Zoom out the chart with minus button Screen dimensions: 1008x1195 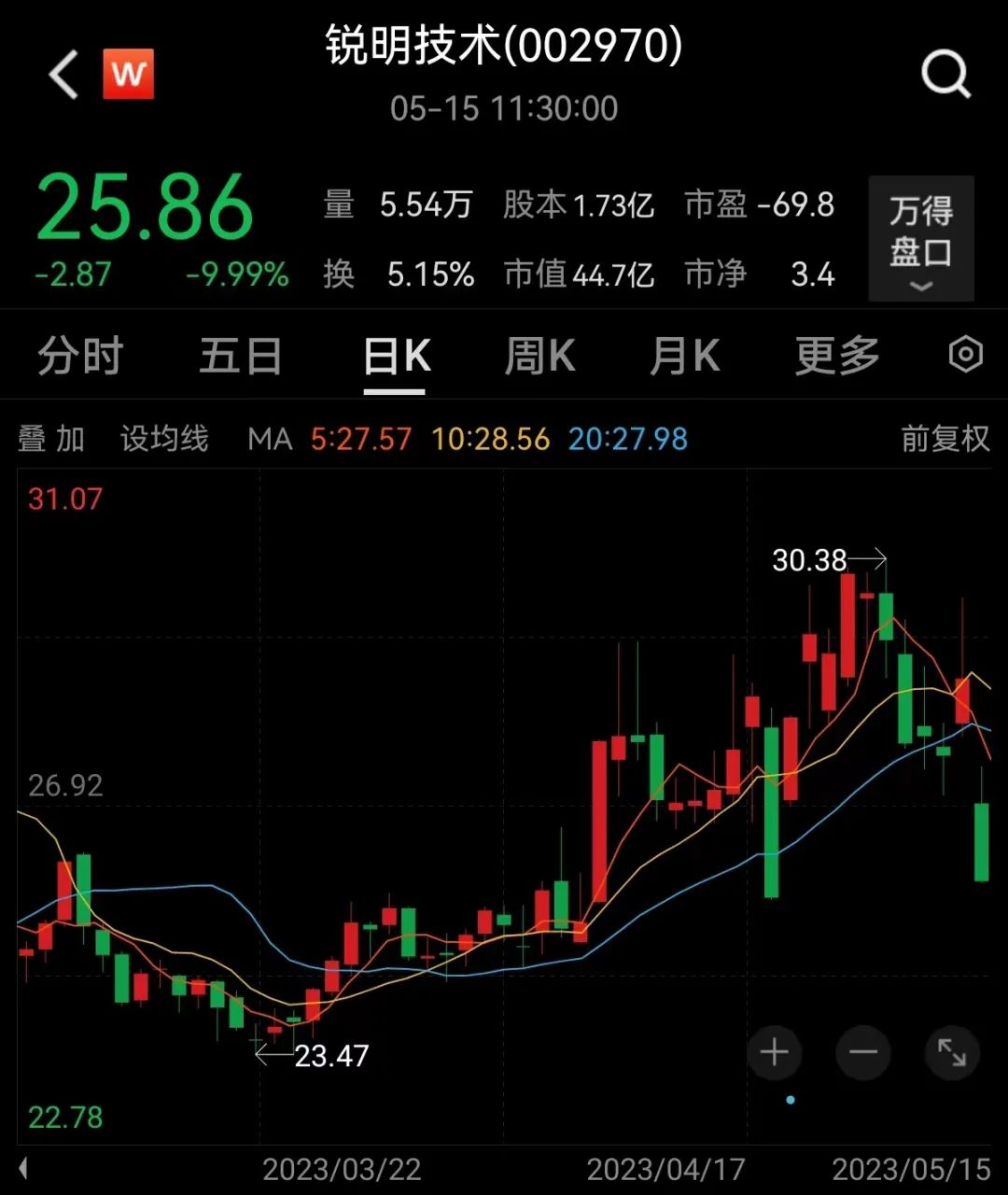(x=862, y=1053)
